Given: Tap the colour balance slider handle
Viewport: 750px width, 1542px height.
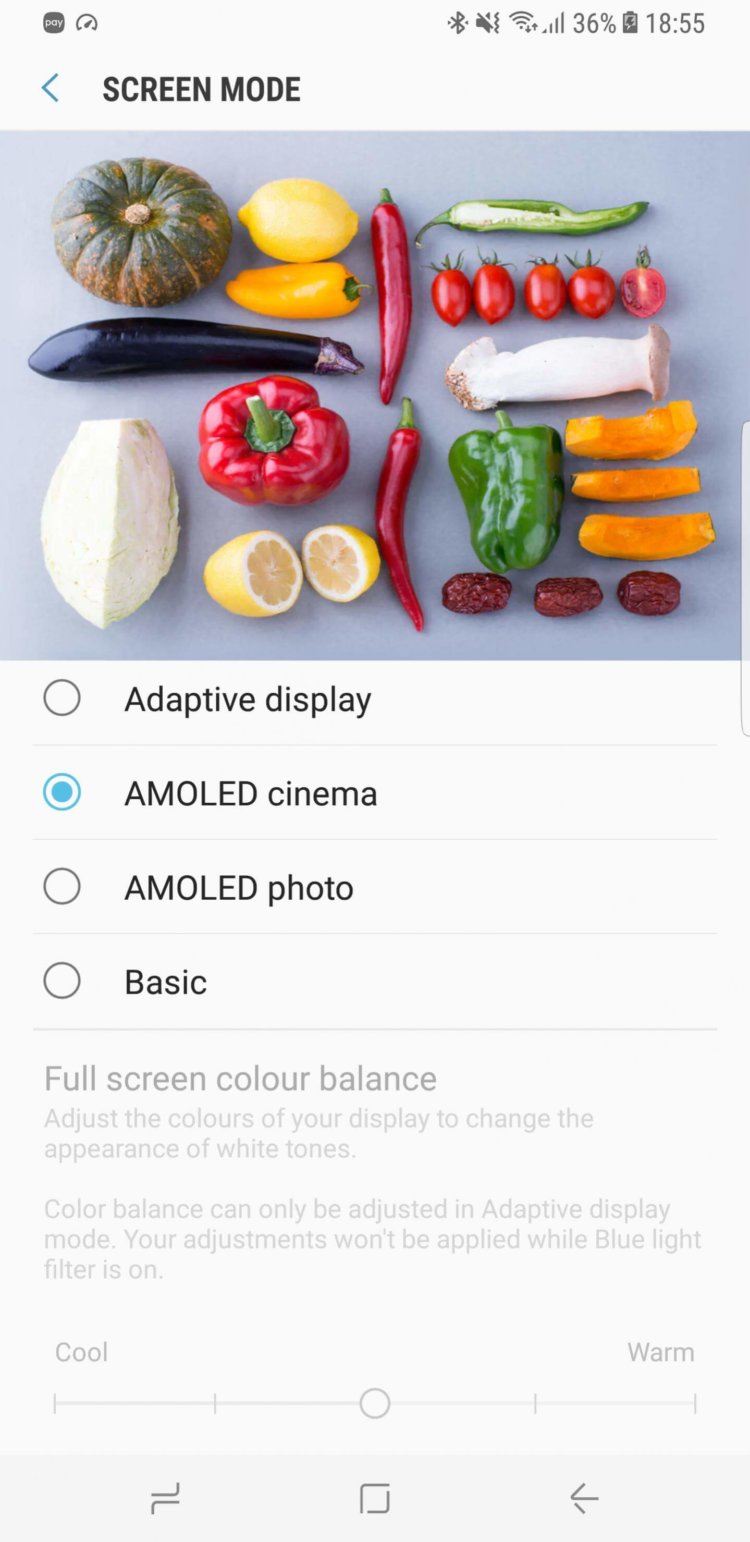Looking at the screenshot, I should [375, 1404].
